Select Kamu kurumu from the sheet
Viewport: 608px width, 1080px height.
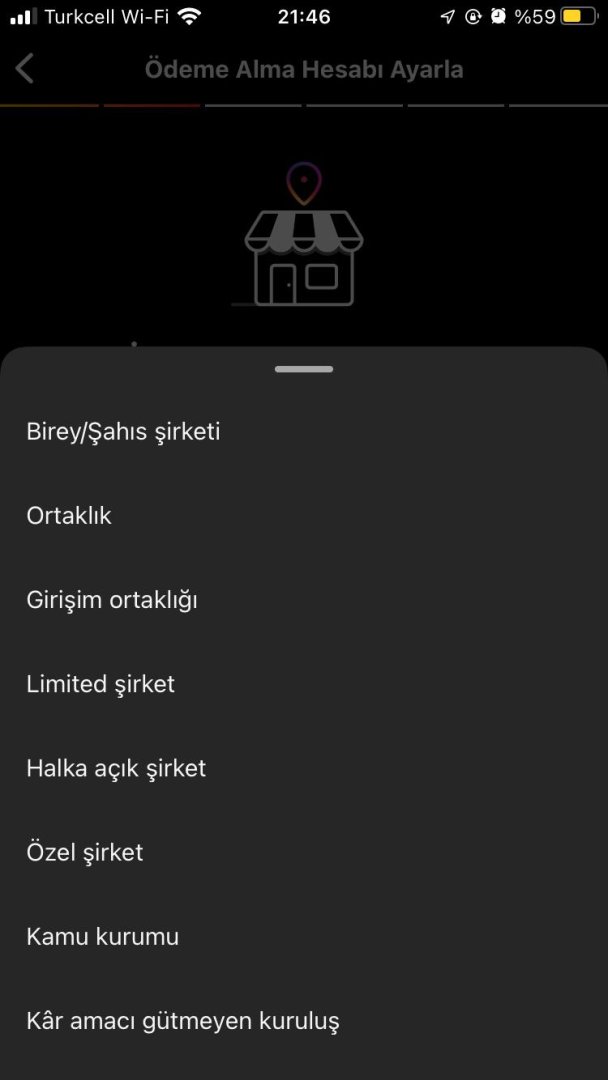pos(103,937)
